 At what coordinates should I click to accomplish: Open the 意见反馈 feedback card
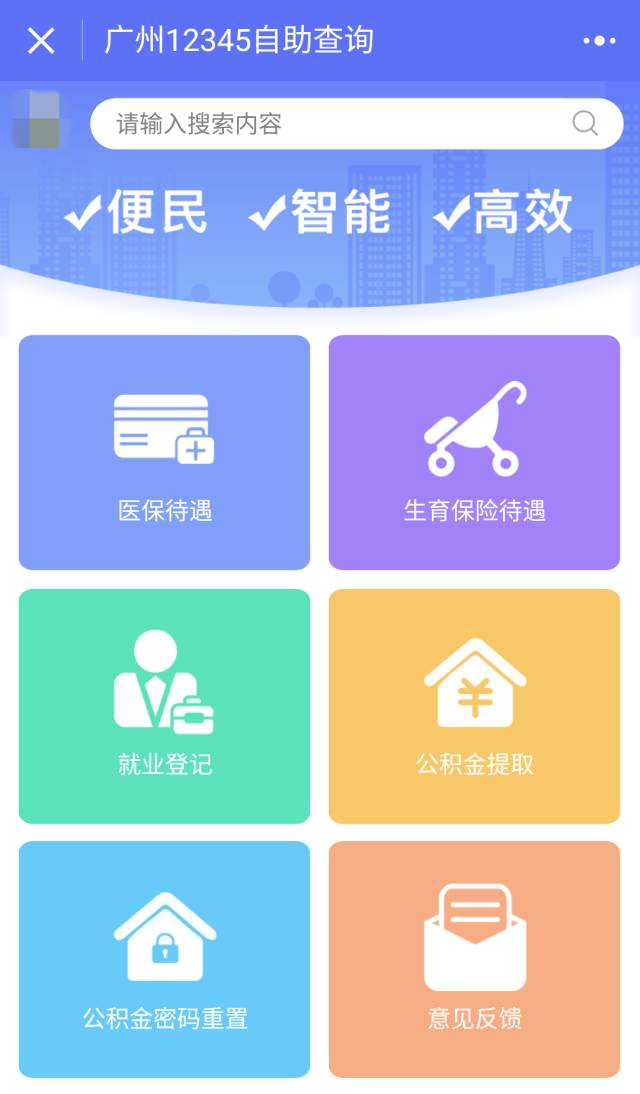tap(474, 959)
